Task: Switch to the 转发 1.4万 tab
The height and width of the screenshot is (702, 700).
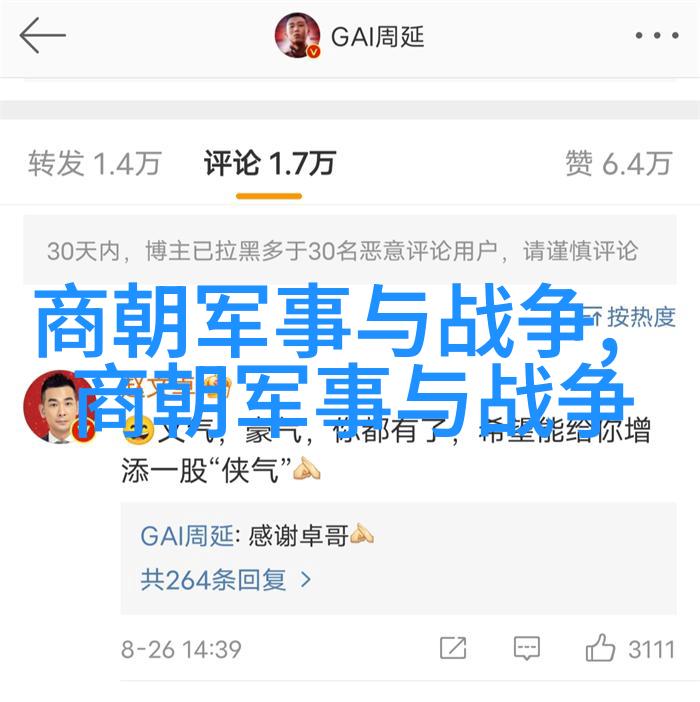Action: 94,163
